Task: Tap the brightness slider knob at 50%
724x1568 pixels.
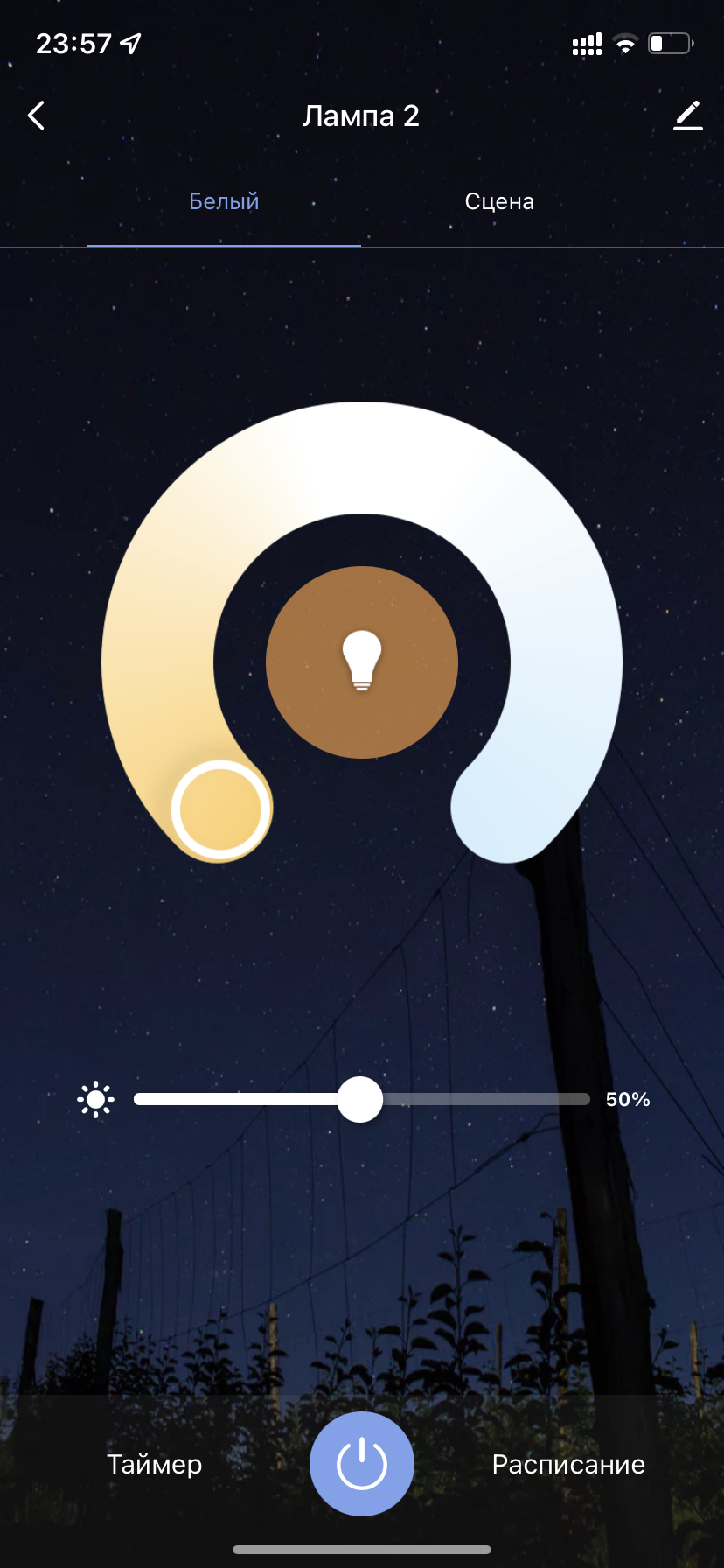Action: tap(360, 1099)
